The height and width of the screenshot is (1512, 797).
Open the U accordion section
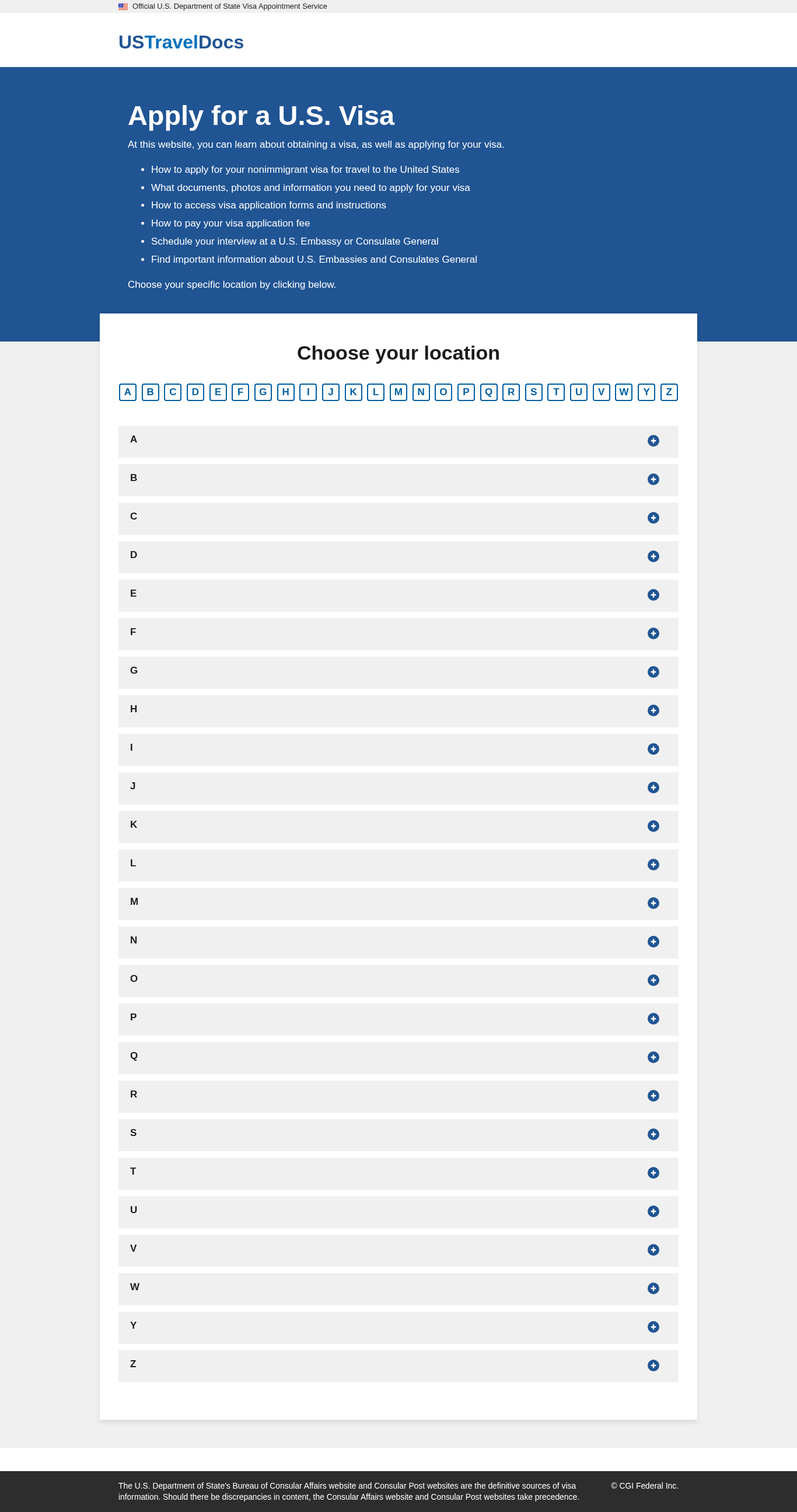[398, 1213]
